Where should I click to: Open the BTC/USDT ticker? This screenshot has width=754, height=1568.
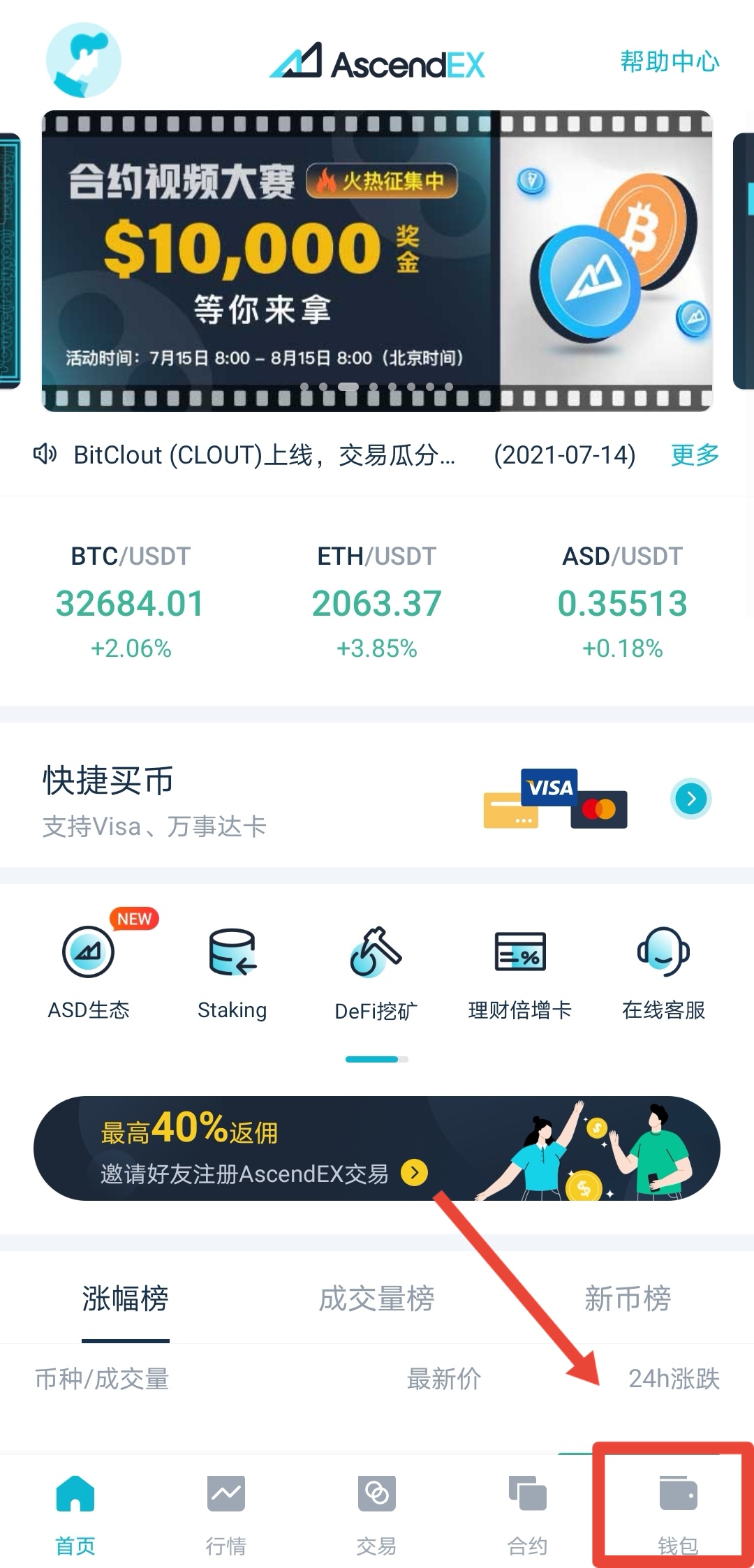pyautogui.click(x=131, y=602)
